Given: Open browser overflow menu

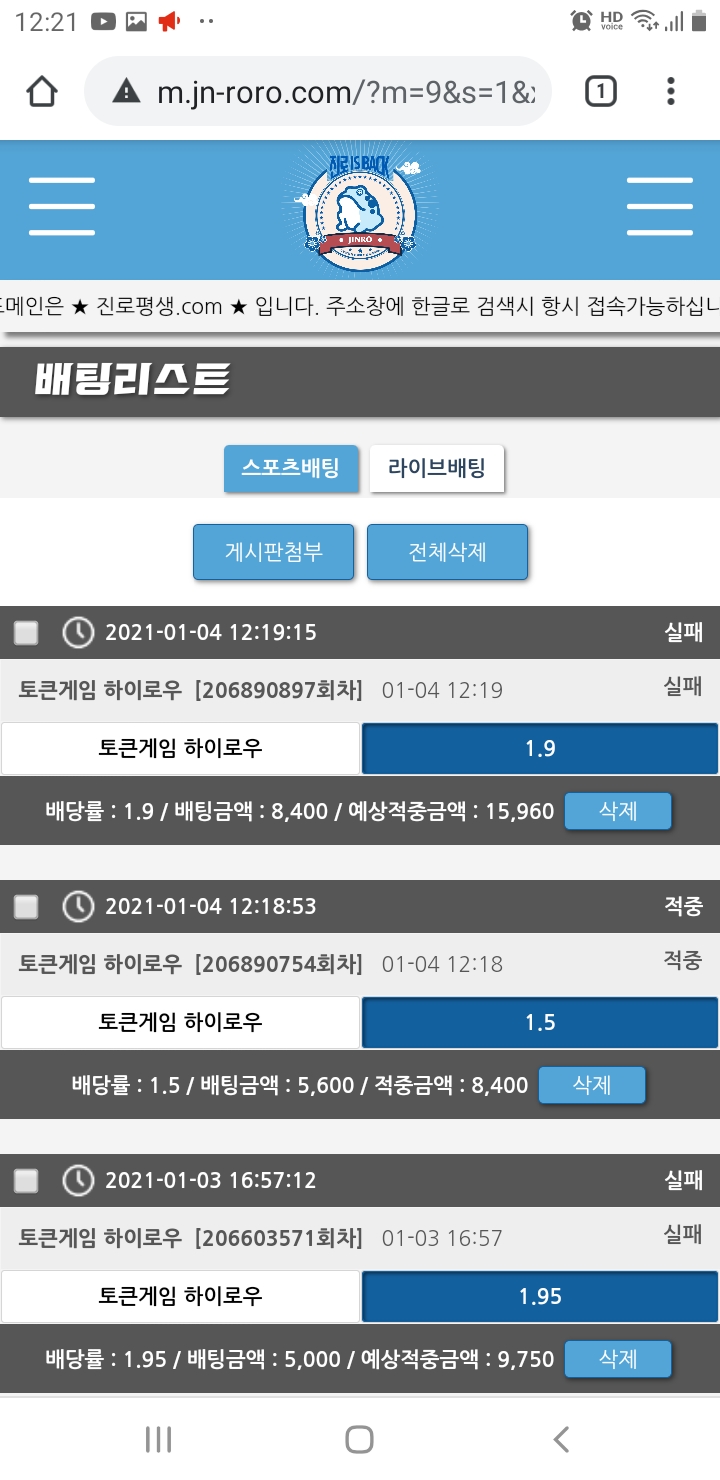Looking at the screenshot, I should pos(670,92).
